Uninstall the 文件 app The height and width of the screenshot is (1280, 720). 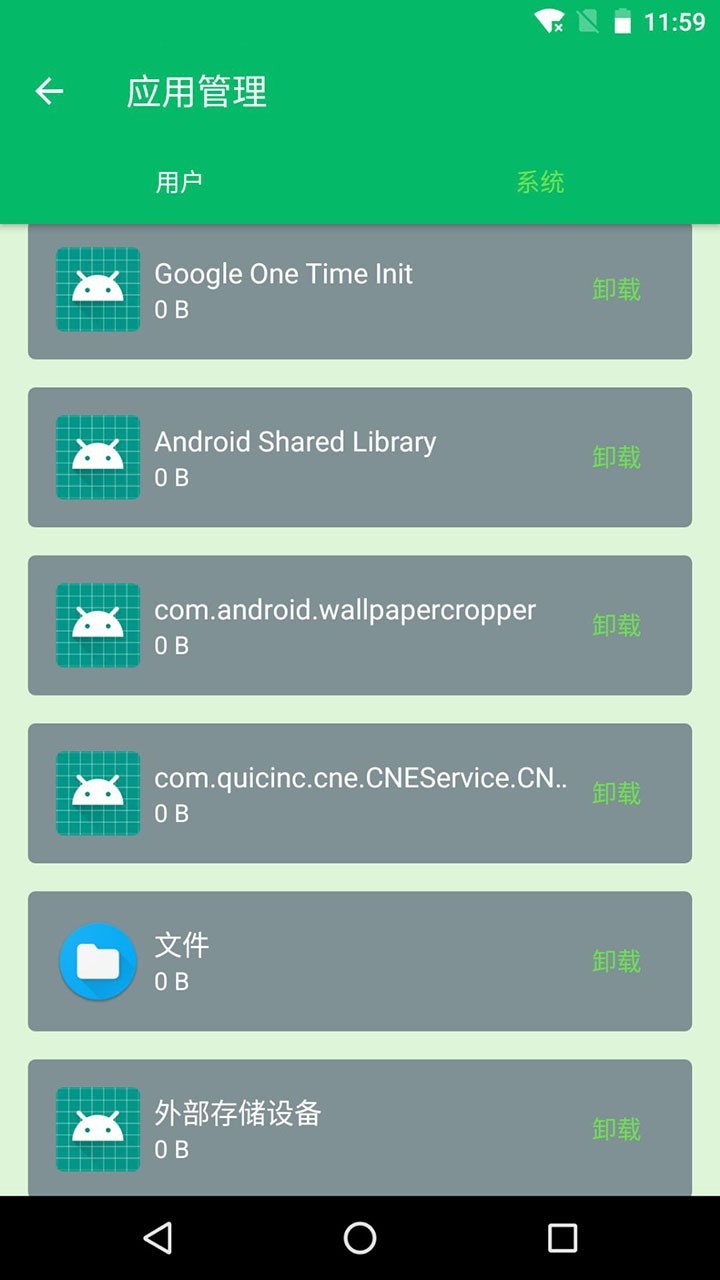[x=616, y=962]
